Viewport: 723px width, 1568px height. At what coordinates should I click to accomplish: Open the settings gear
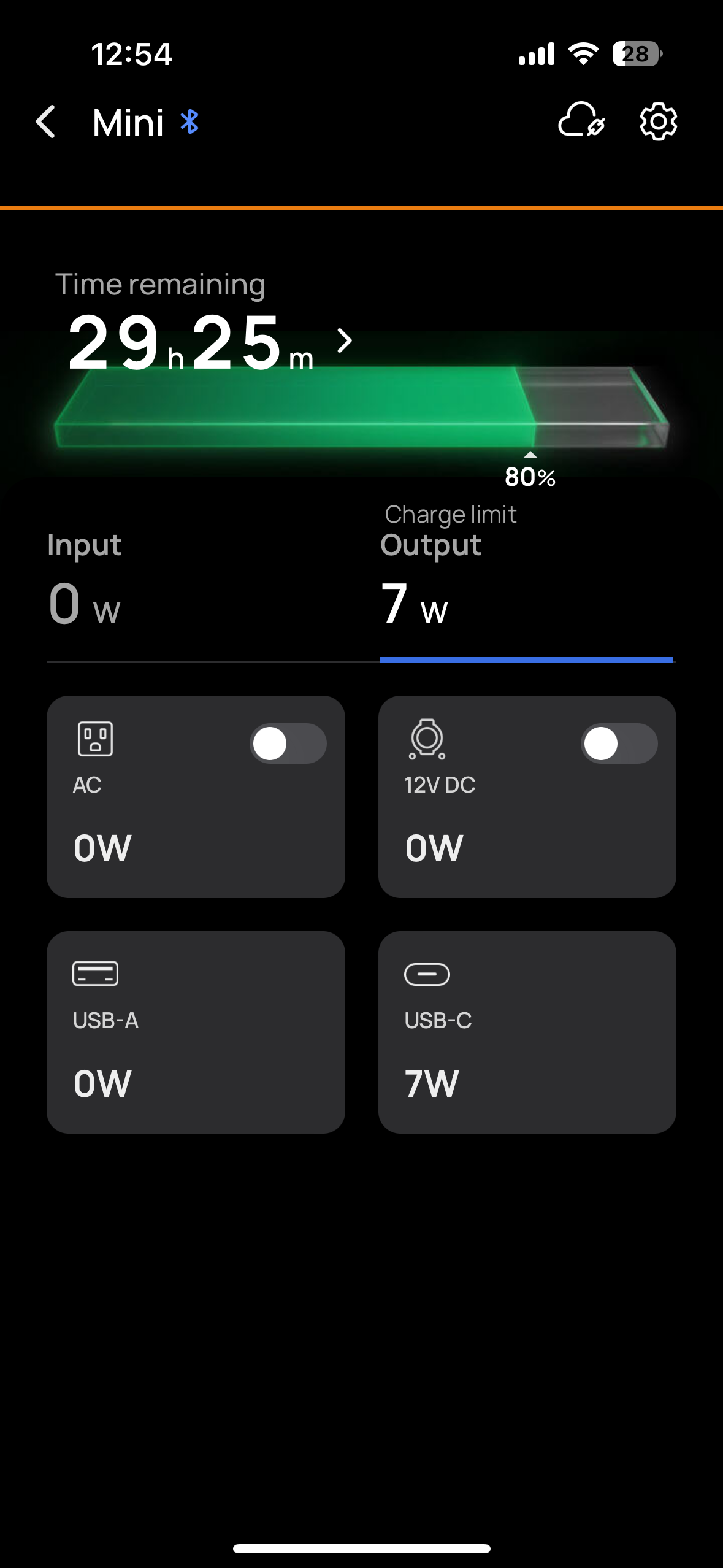point(658,121)
